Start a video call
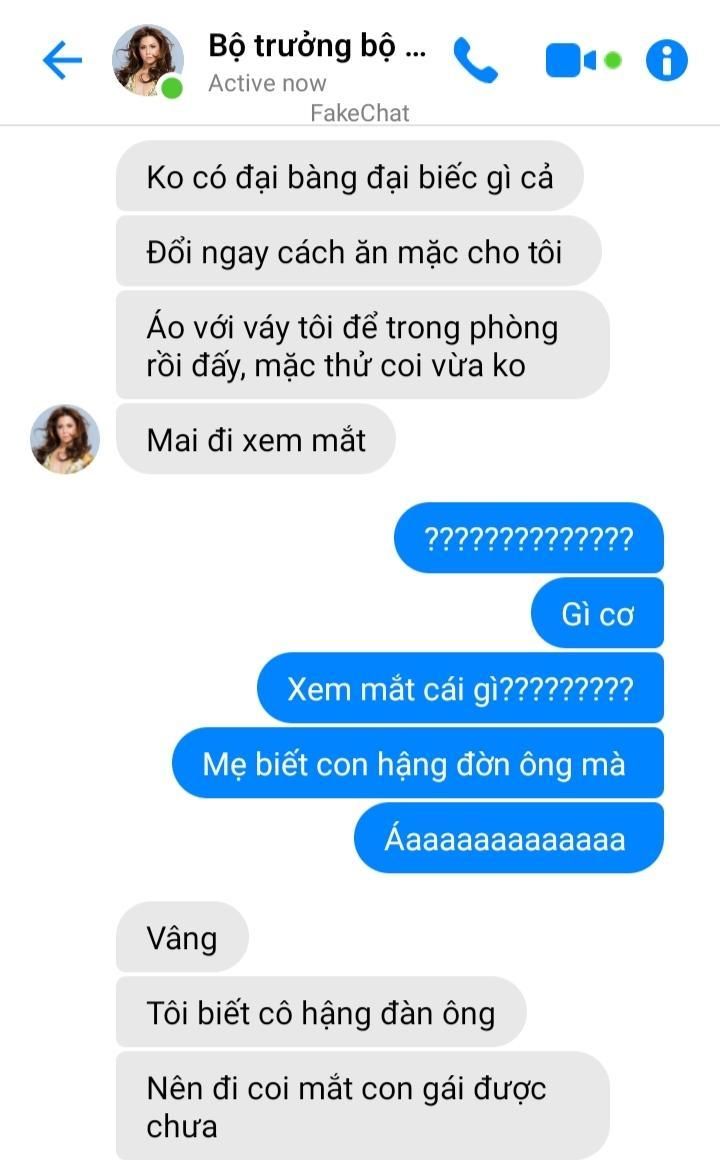Image resolution: width=720 pixels, height=1160 pixels. pyautogui.click(x=572, y=61)
